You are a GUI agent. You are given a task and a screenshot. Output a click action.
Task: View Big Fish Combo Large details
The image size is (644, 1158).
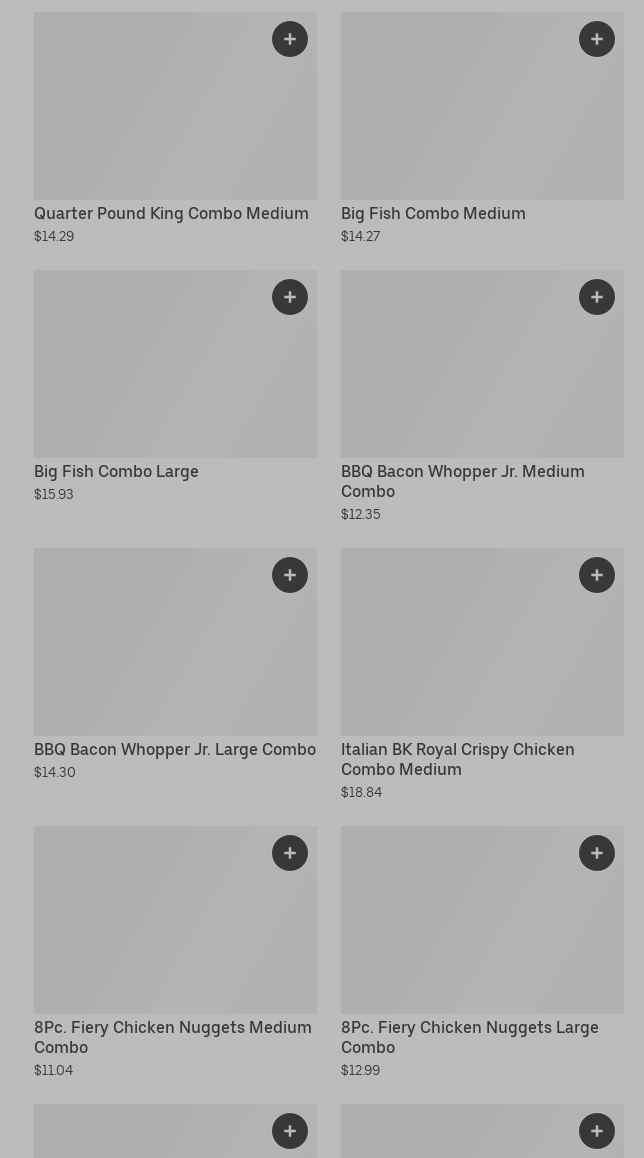pos(176,363)
